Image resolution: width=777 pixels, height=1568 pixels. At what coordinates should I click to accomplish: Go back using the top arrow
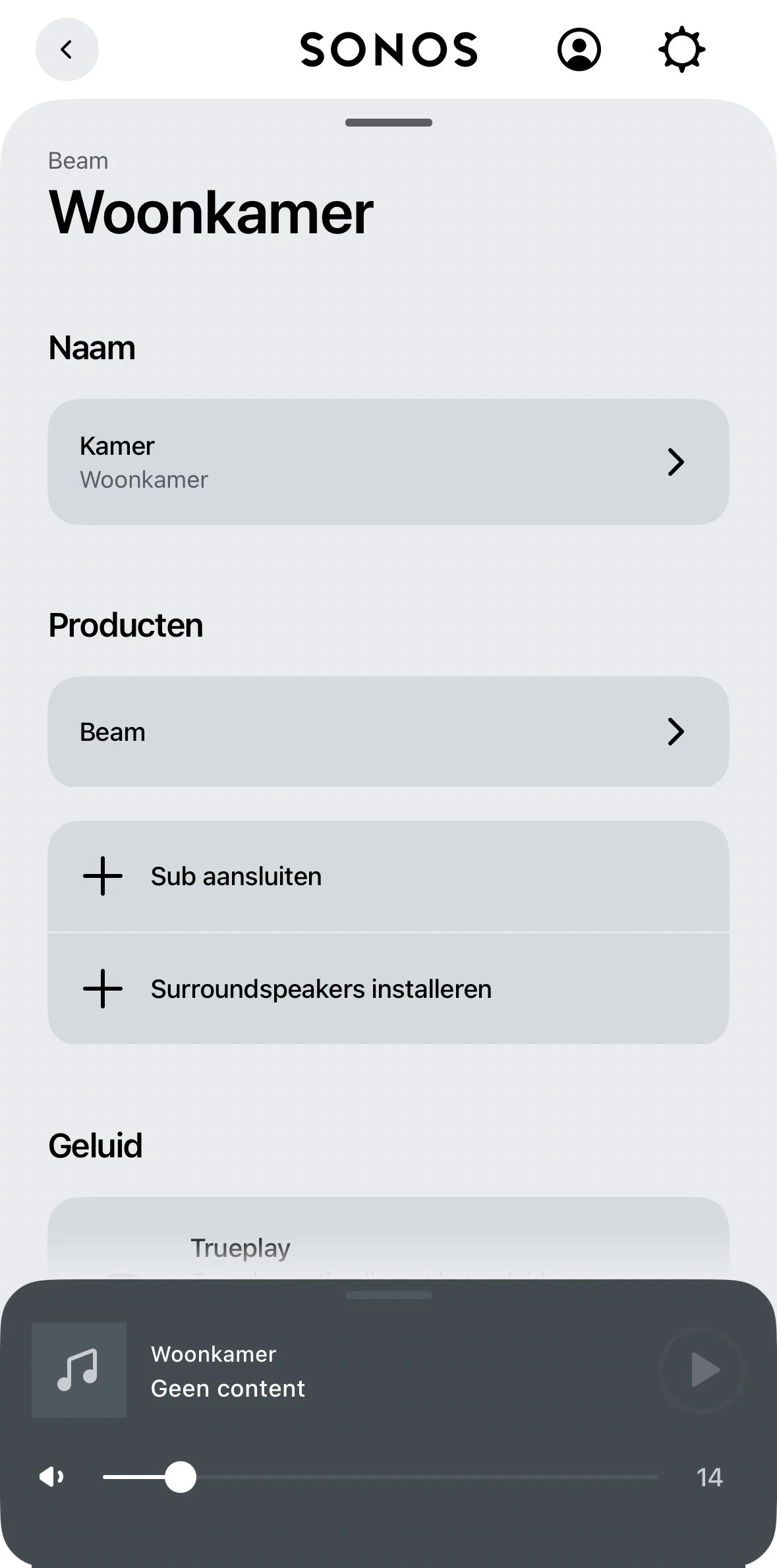click(x=67, y=49)
